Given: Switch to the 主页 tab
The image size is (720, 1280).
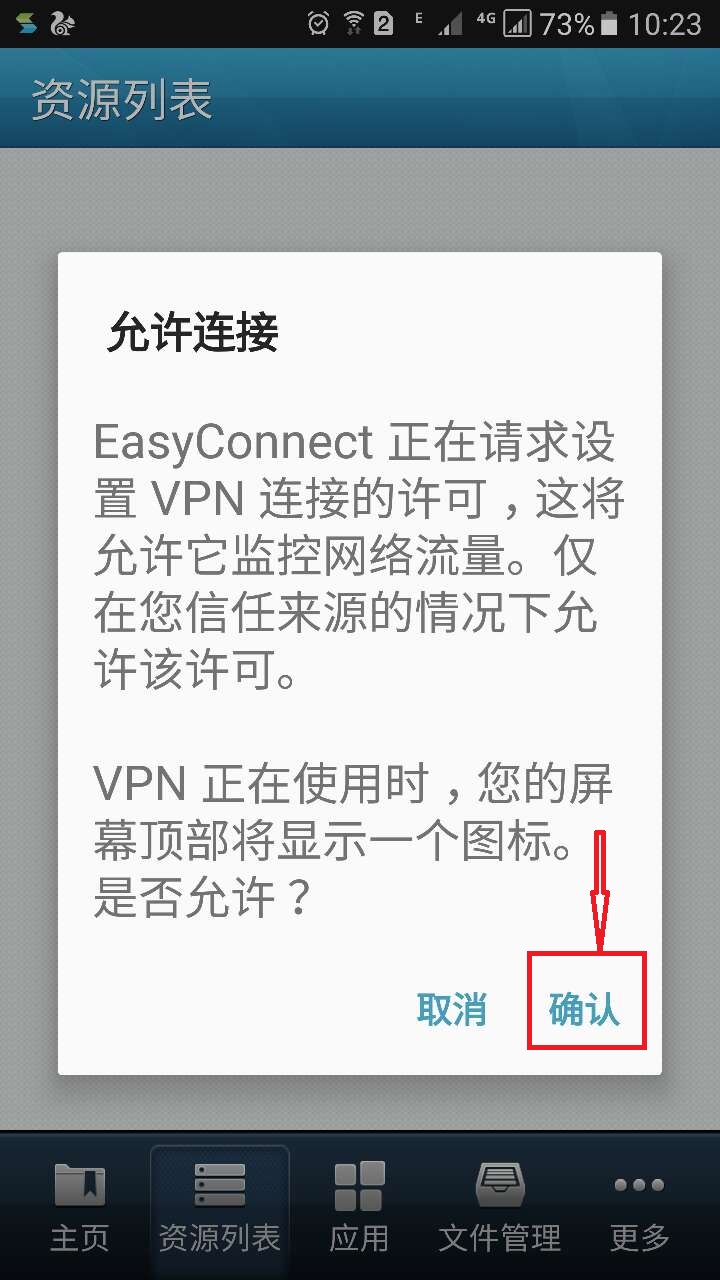Looking at the screenshot, I should tap(80, 1208).
